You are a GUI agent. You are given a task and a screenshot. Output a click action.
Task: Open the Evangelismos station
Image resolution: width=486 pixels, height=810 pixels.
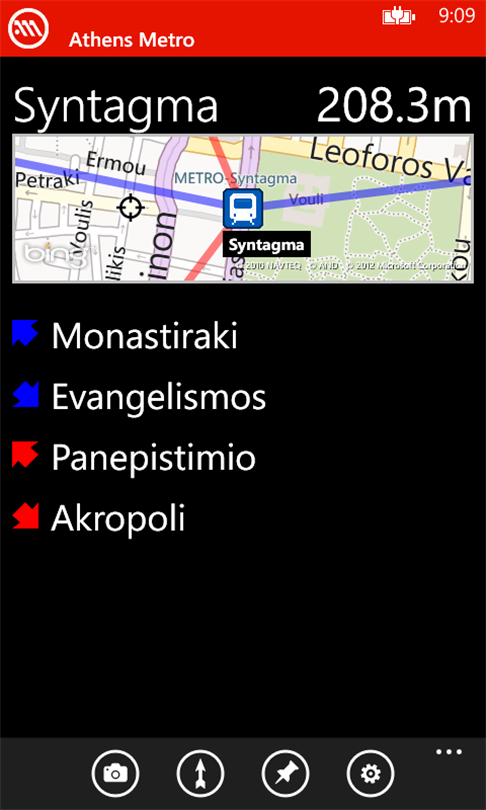[139, 397]
